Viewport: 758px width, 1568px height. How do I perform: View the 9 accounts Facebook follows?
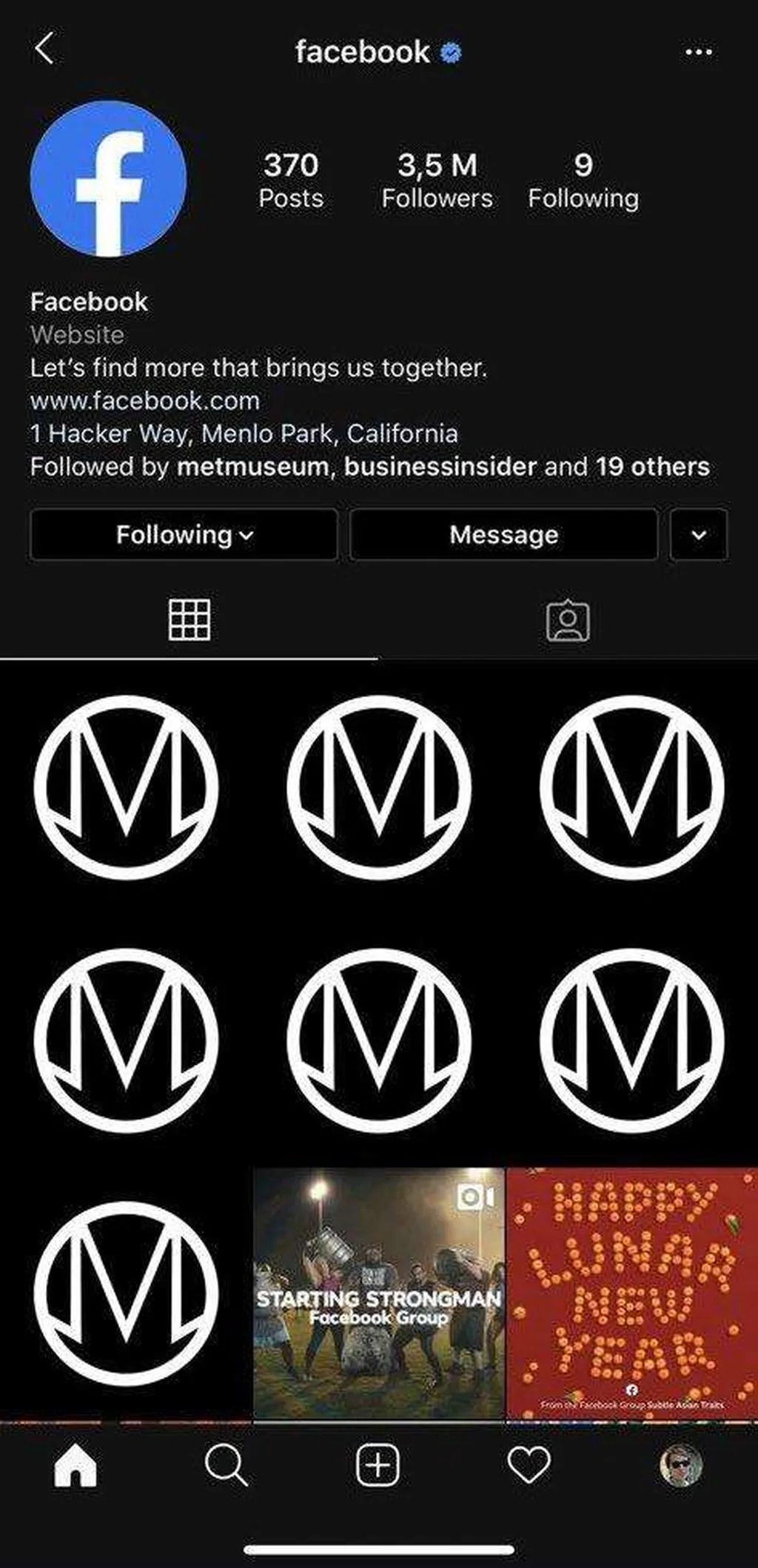583,180
